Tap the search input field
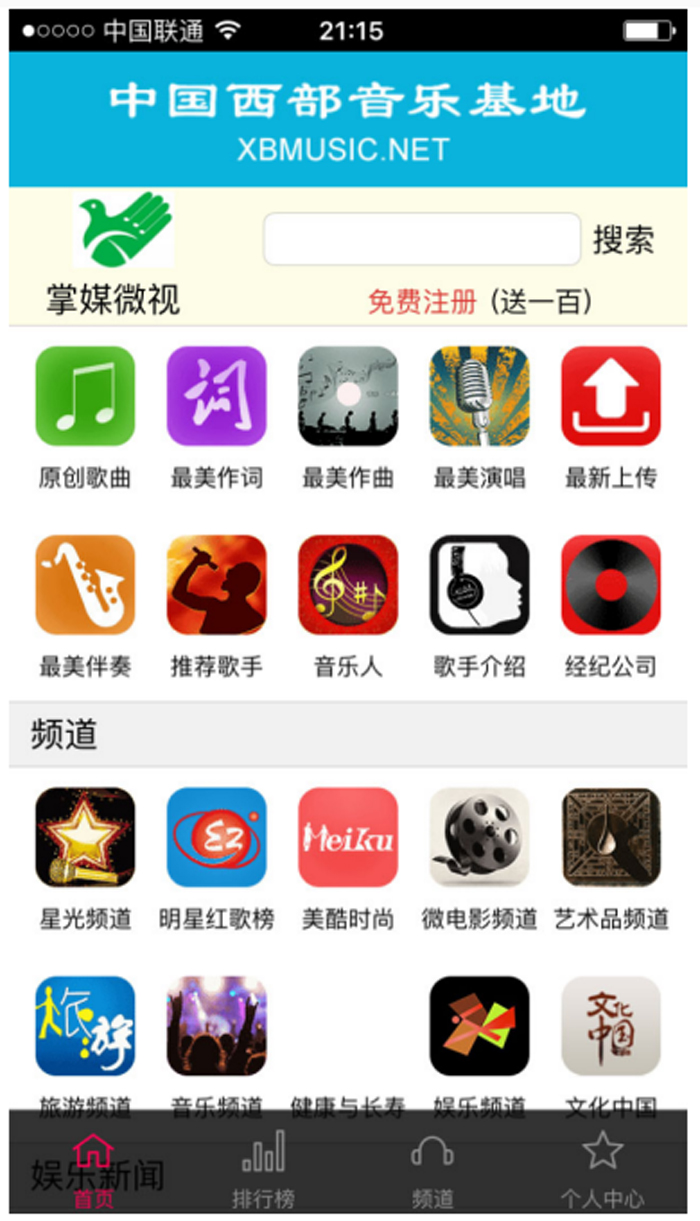 [421, 240]
